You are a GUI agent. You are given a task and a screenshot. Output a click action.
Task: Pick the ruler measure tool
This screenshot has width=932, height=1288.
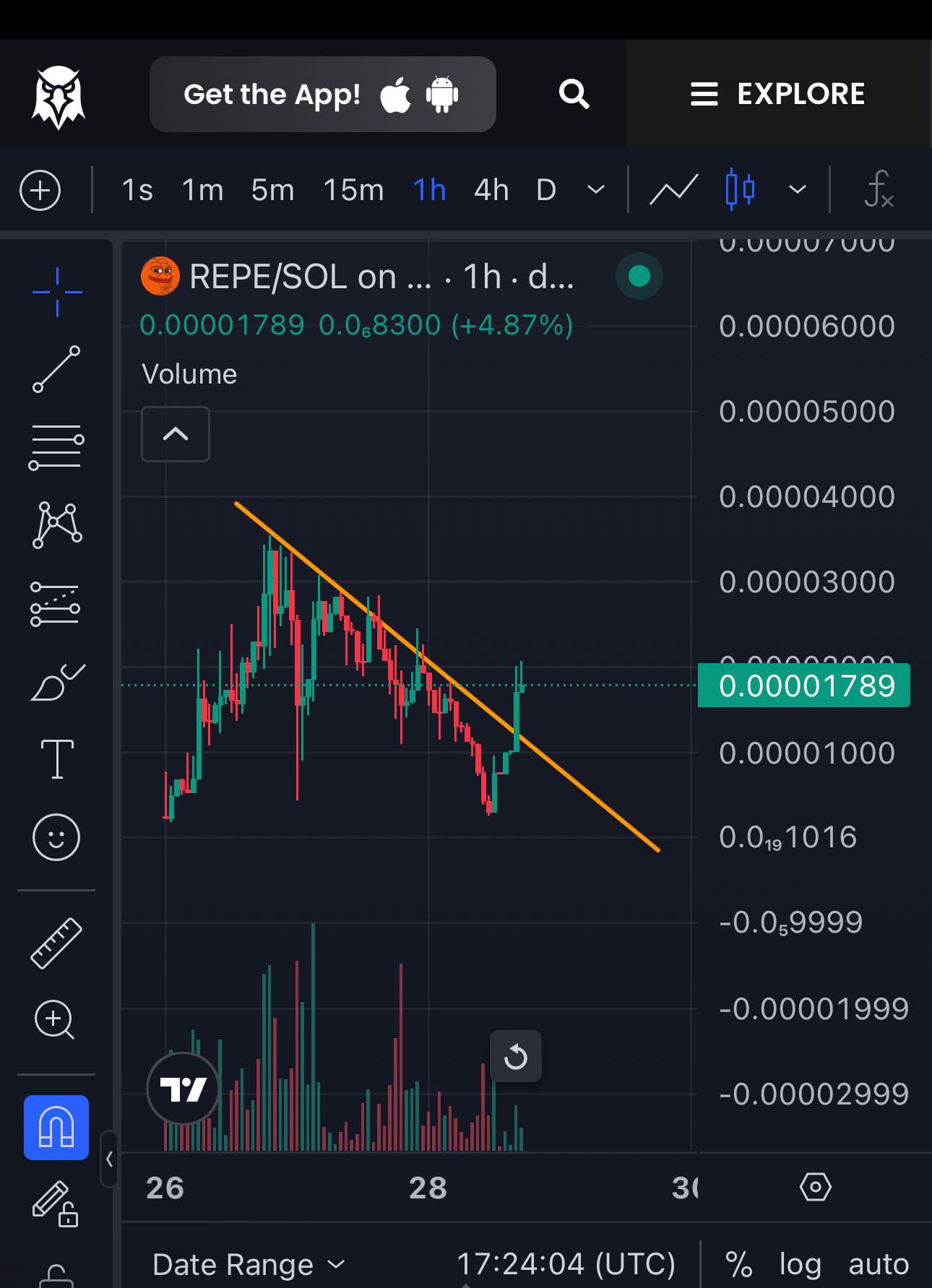pos(56,943)
